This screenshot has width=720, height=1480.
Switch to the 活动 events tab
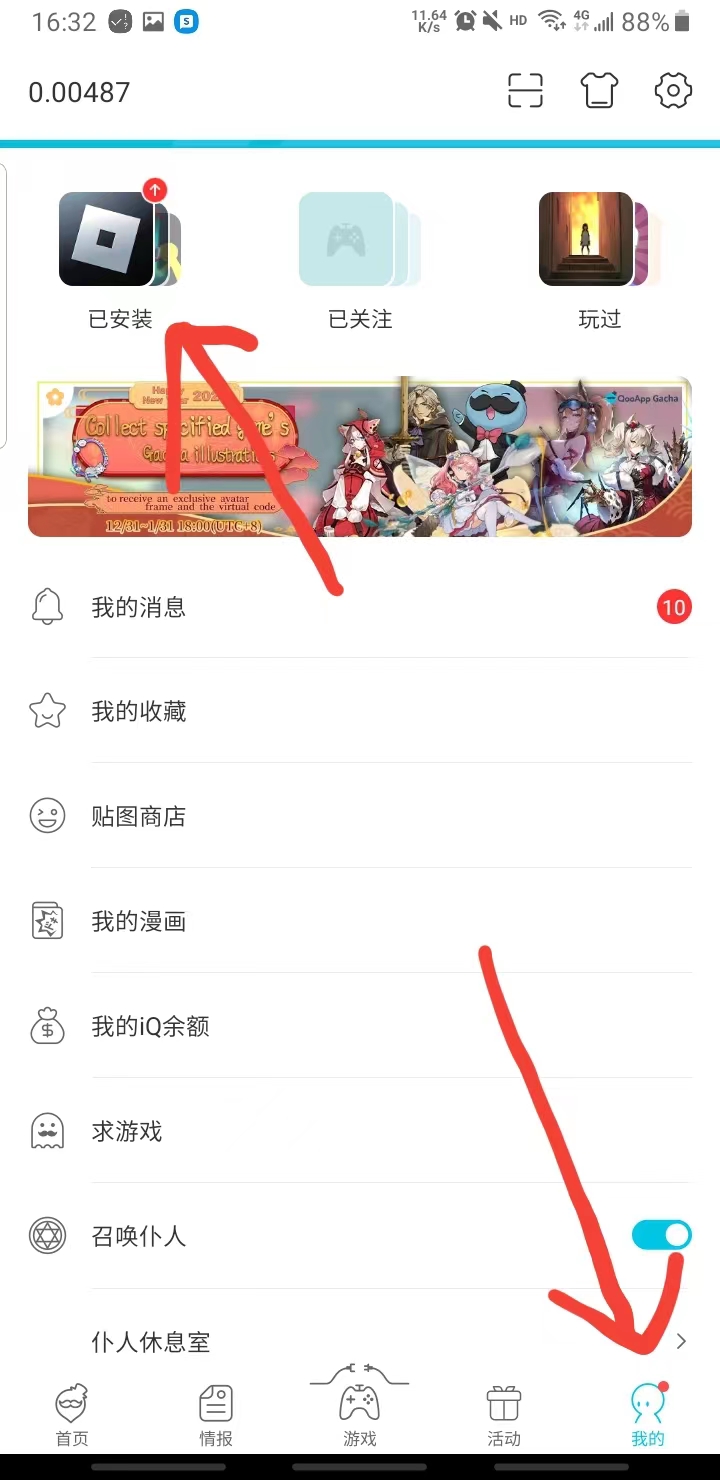504,1417
